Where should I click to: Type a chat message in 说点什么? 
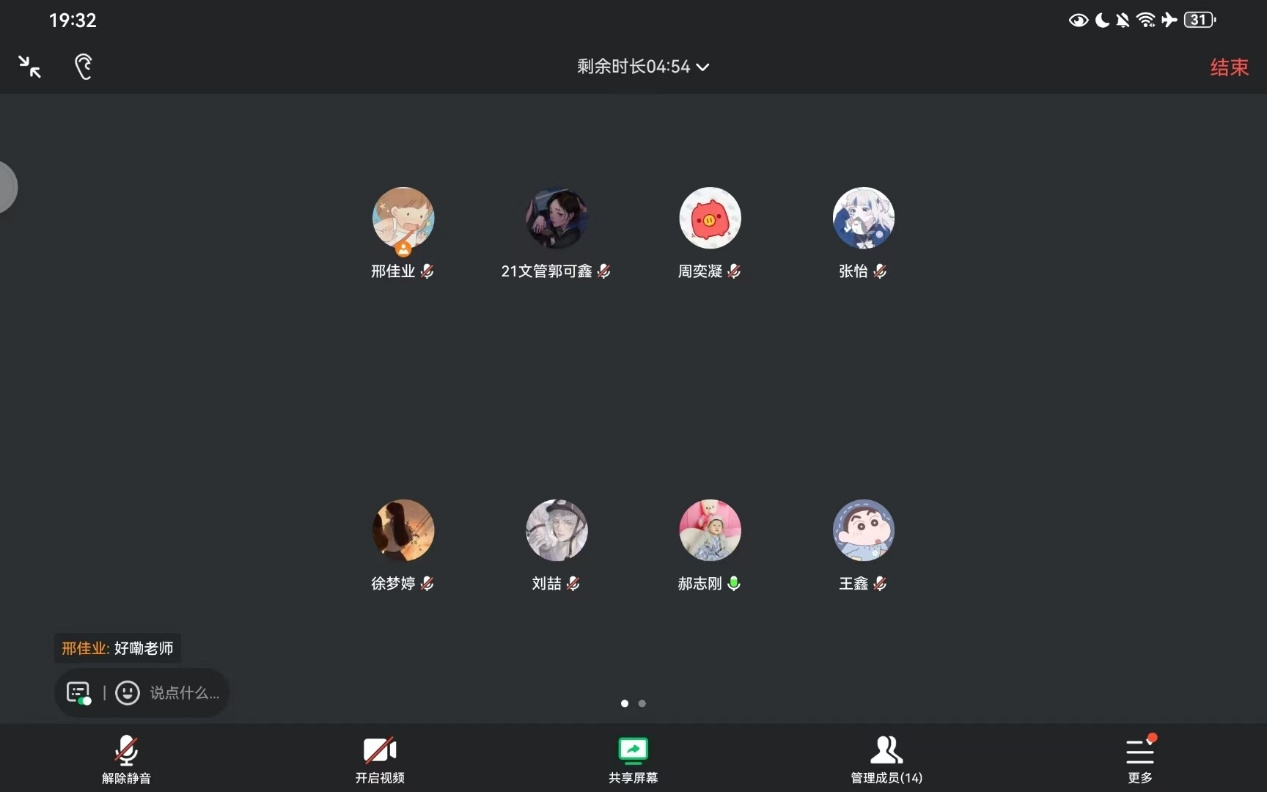click(185, 692)
